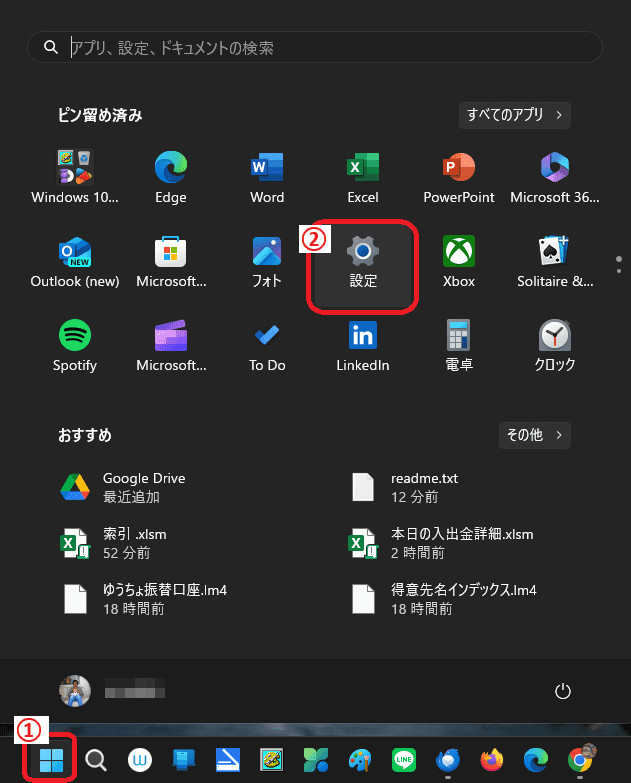Launch the Photos (フォト) app
Viewport: 631px width, 783px height.
pyautogui.click(x=267, y=262)
